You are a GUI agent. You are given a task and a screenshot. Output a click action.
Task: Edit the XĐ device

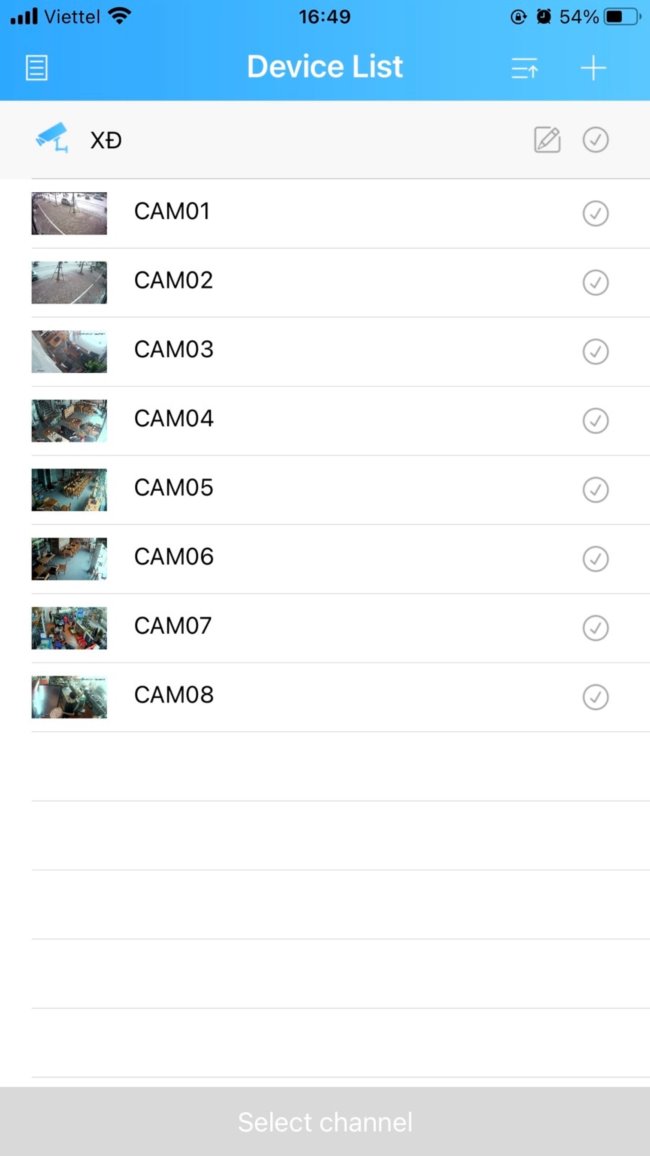tap(547, 140)
